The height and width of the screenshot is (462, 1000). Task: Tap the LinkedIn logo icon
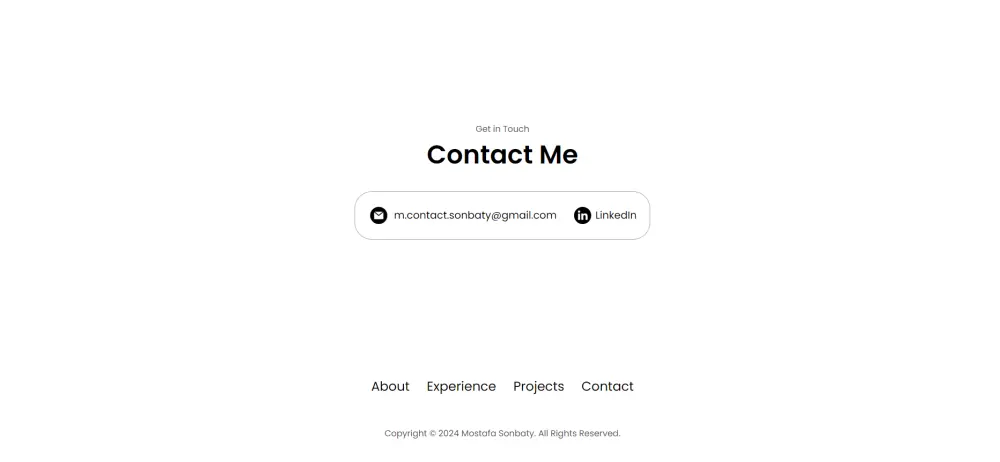pyautogui.click(x=582, y=215)
